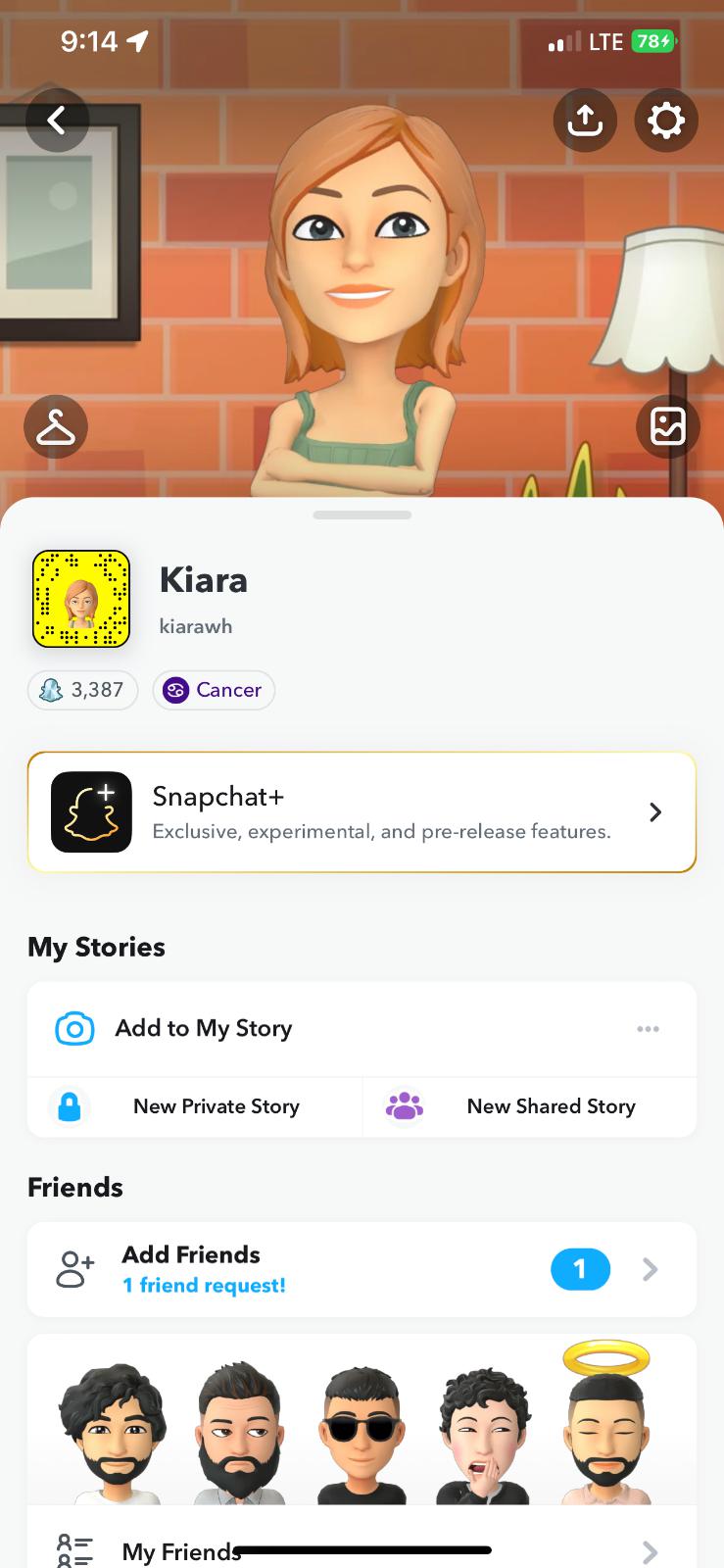
Task: Add to My Story
Action: (x=204, y=1028)
